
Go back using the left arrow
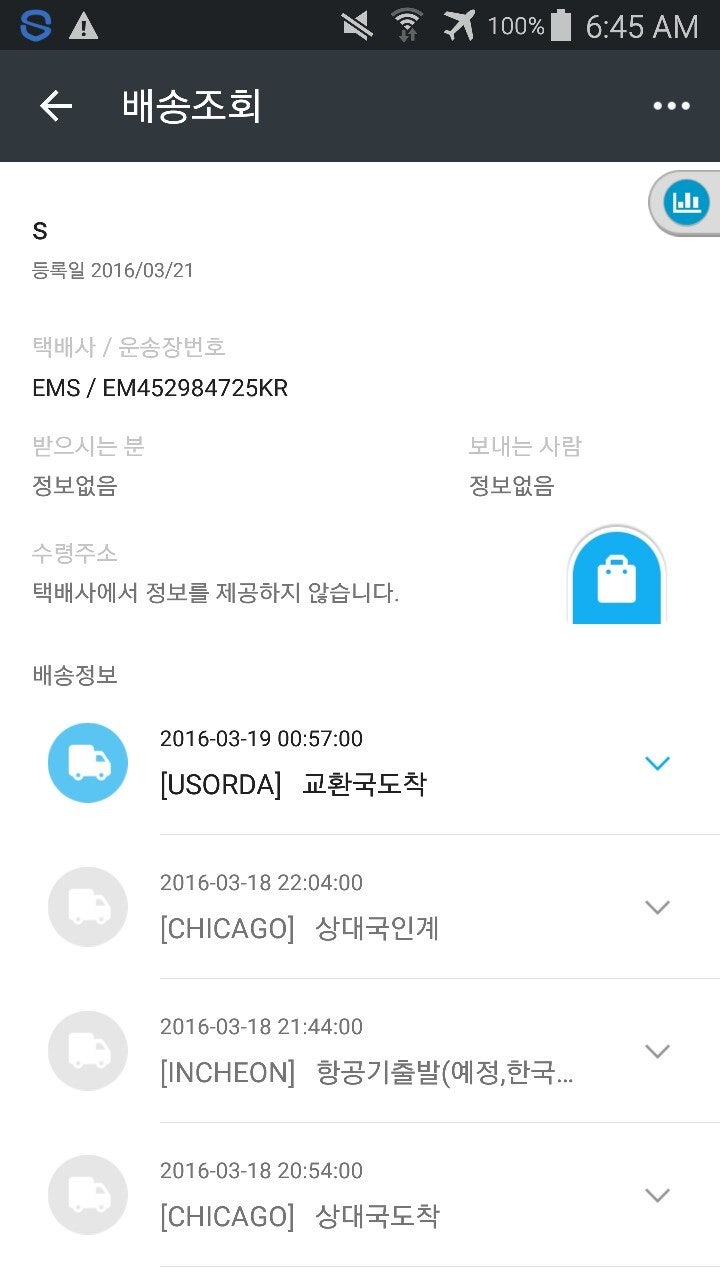click(x=56, y=105)
